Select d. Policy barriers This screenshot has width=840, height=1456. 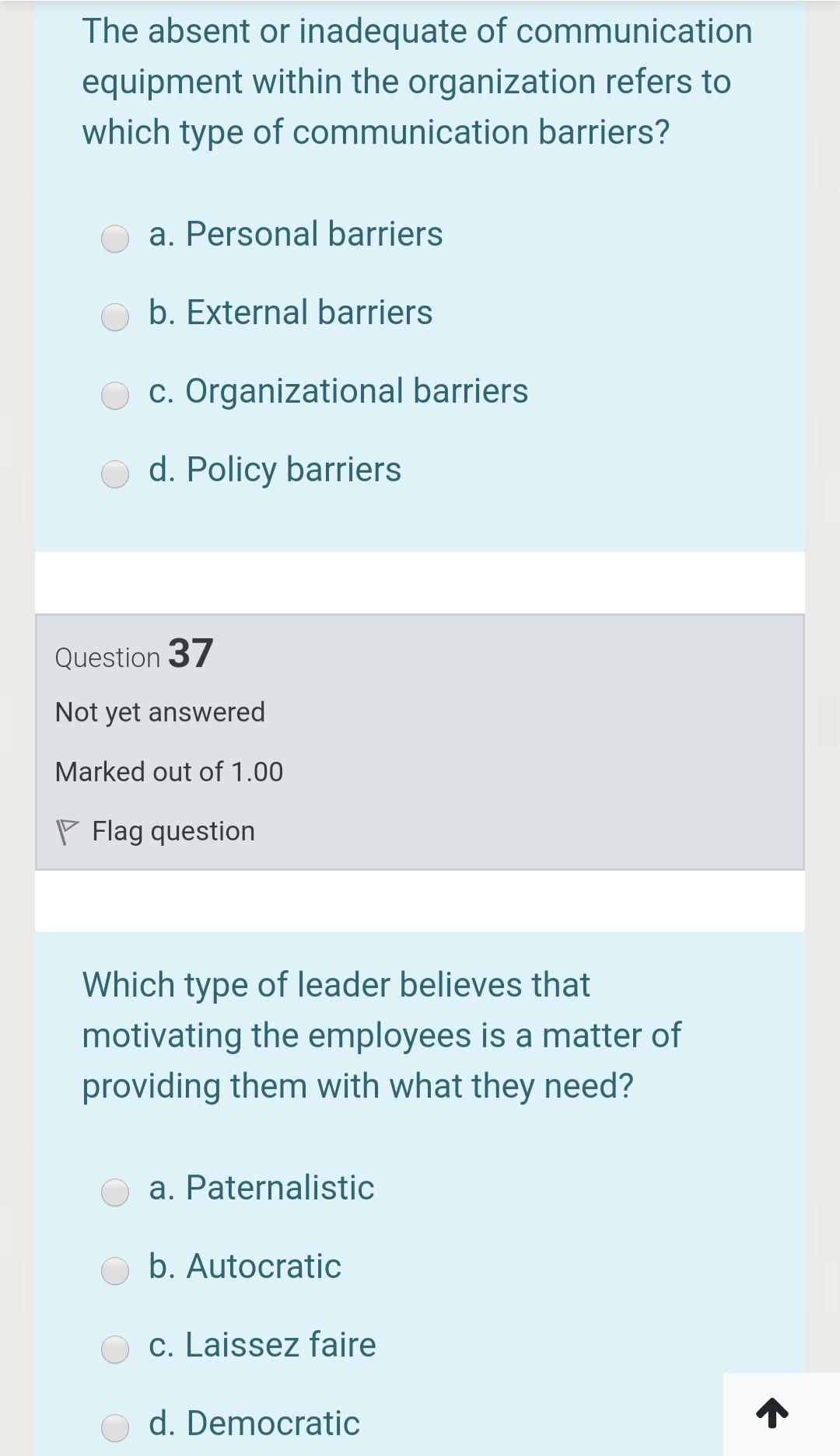coord(115,473)
